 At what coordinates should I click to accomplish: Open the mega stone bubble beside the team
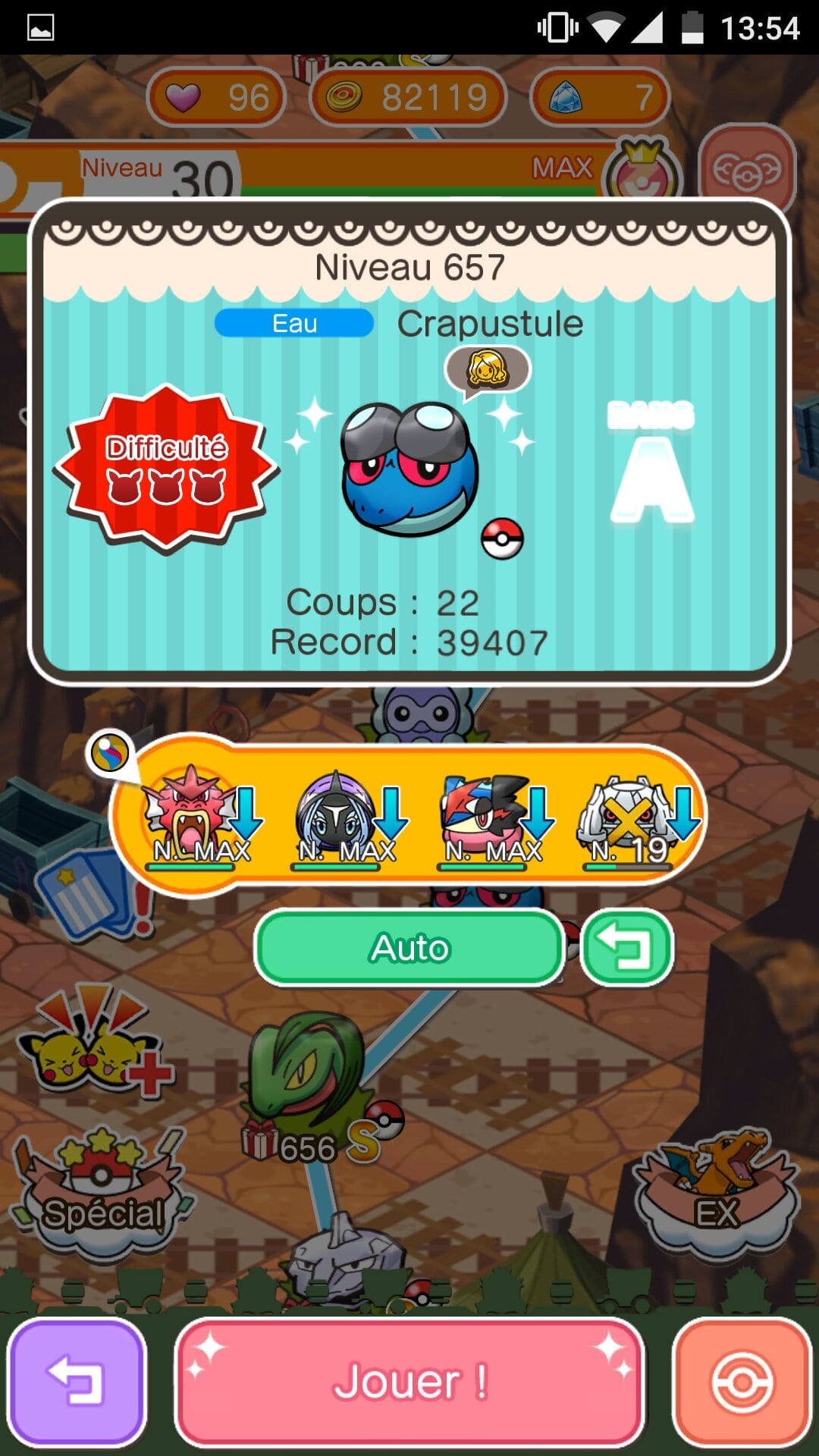tap(110, 753)
